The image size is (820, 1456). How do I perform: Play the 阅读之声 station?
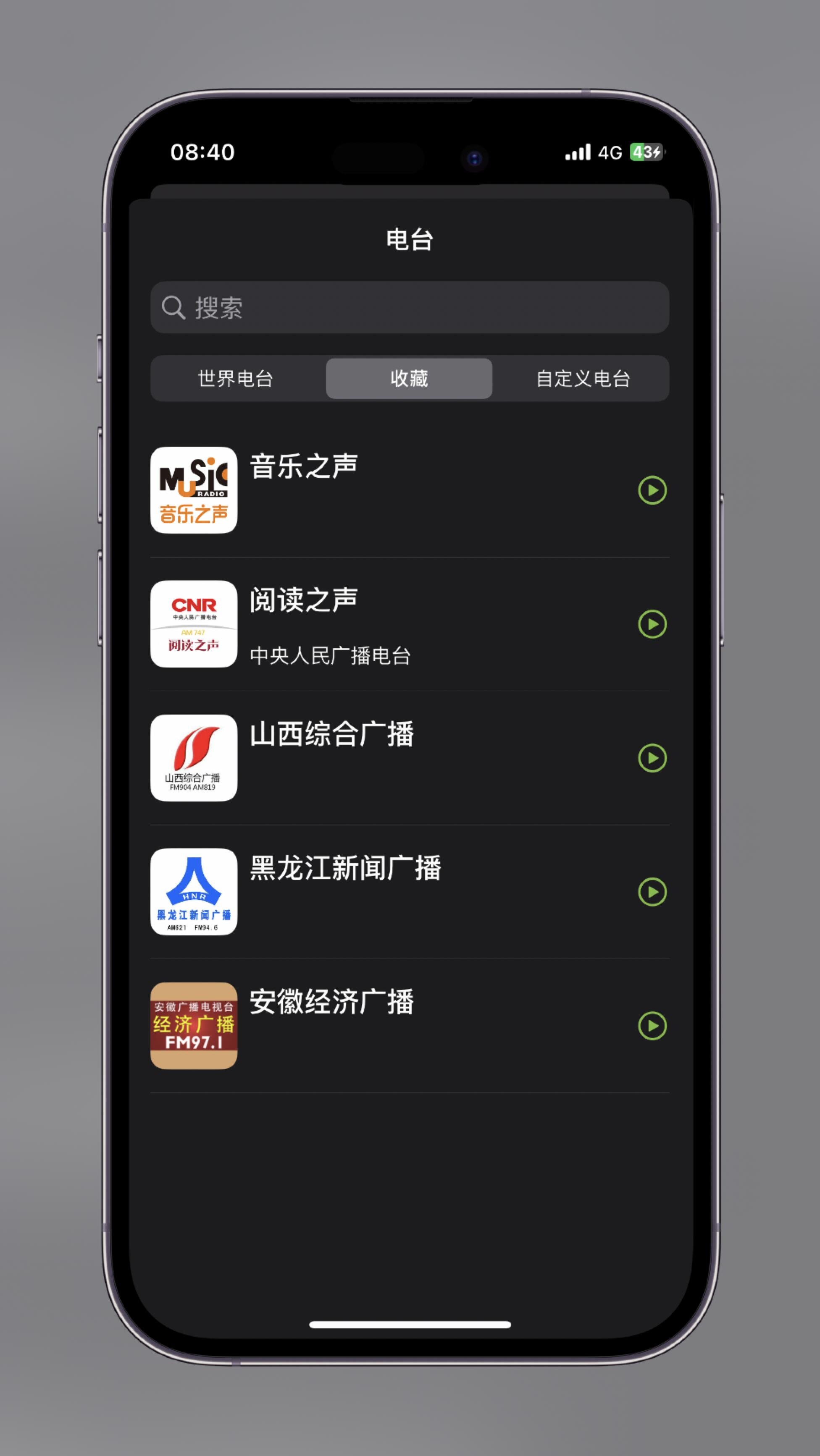(652, 624)
